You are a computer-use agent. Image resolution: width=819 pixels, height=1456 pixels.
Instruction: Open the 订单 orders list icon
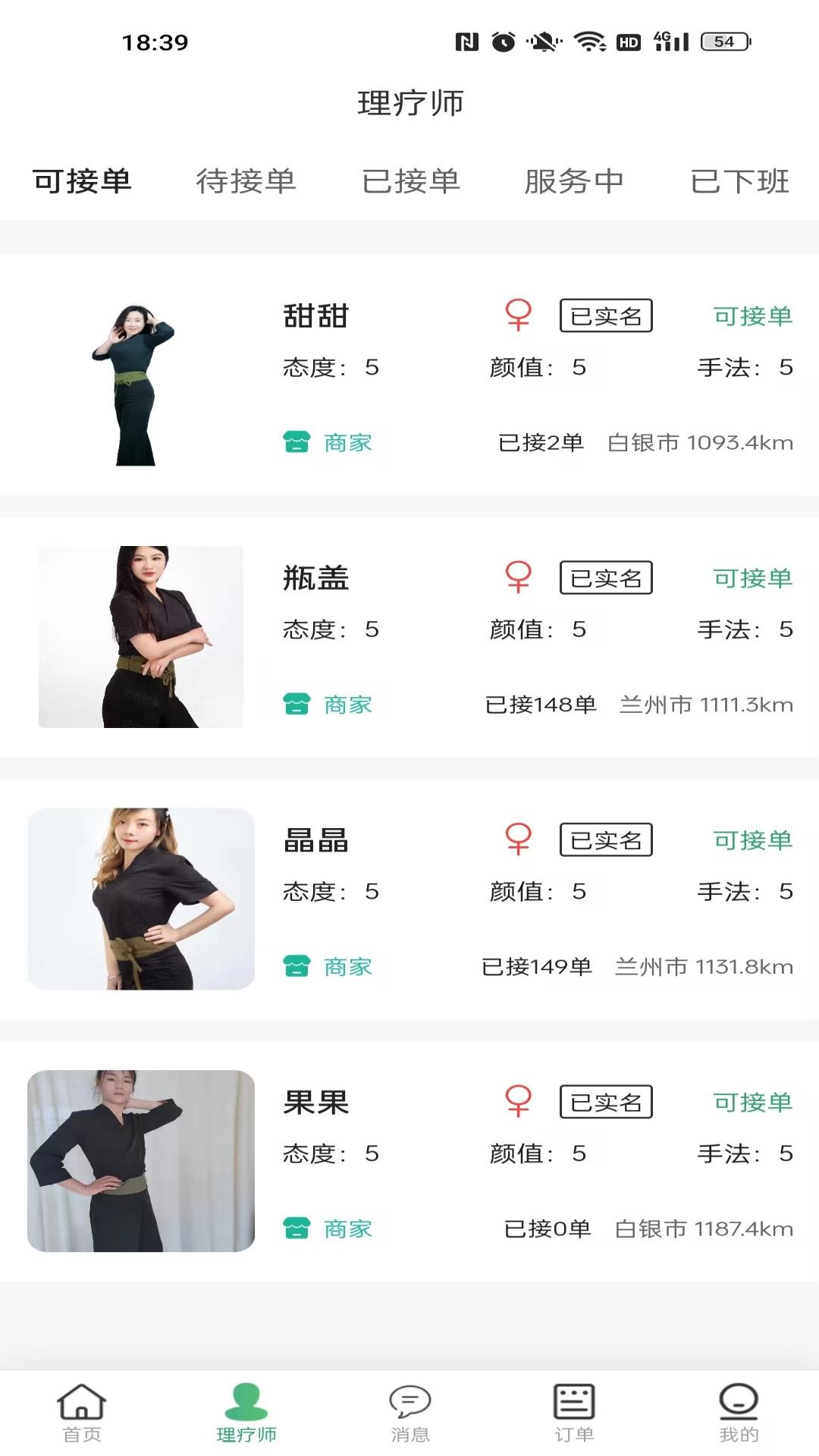point(573,1407)
